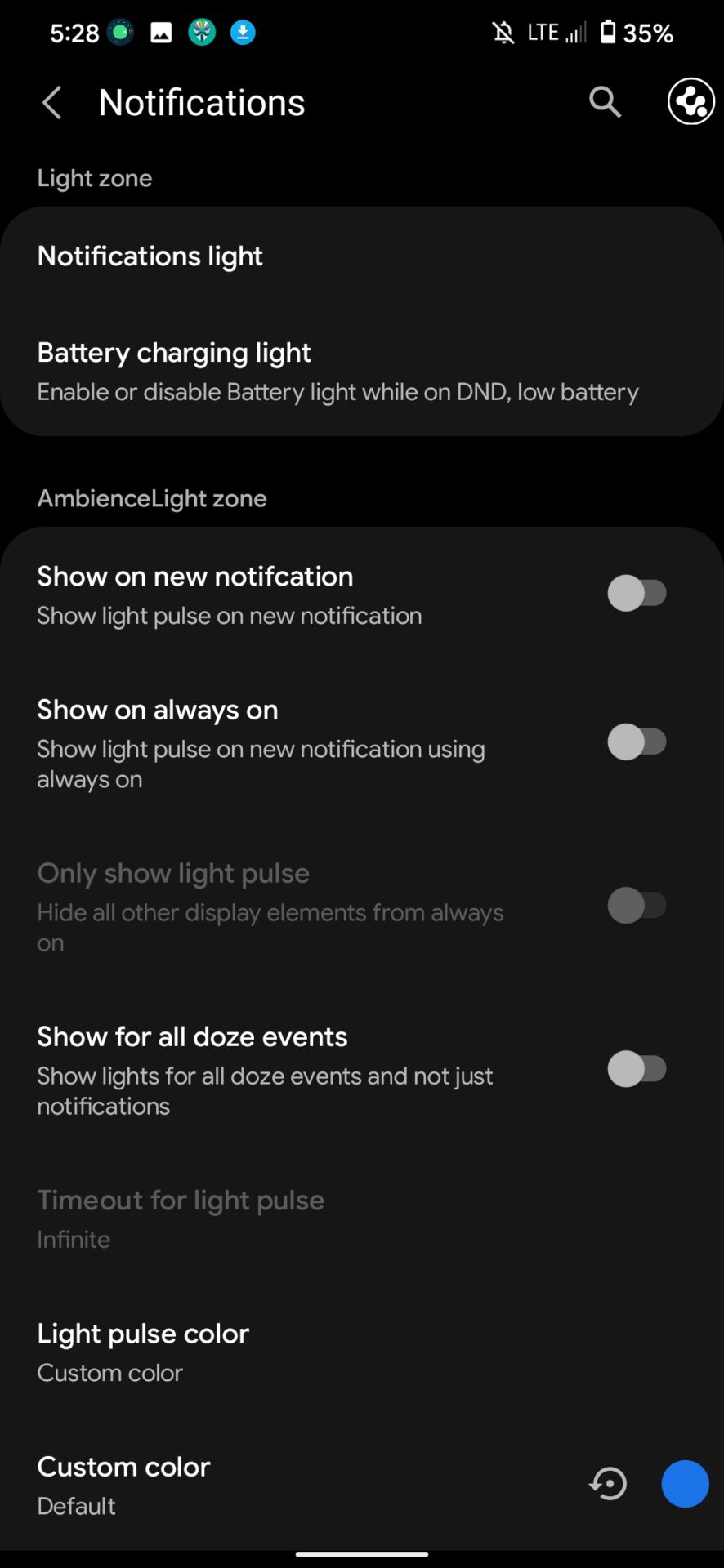This screenshot has width=724, height=1568.
Task: Open Battery charging light settings
Action: coord(361,371)
